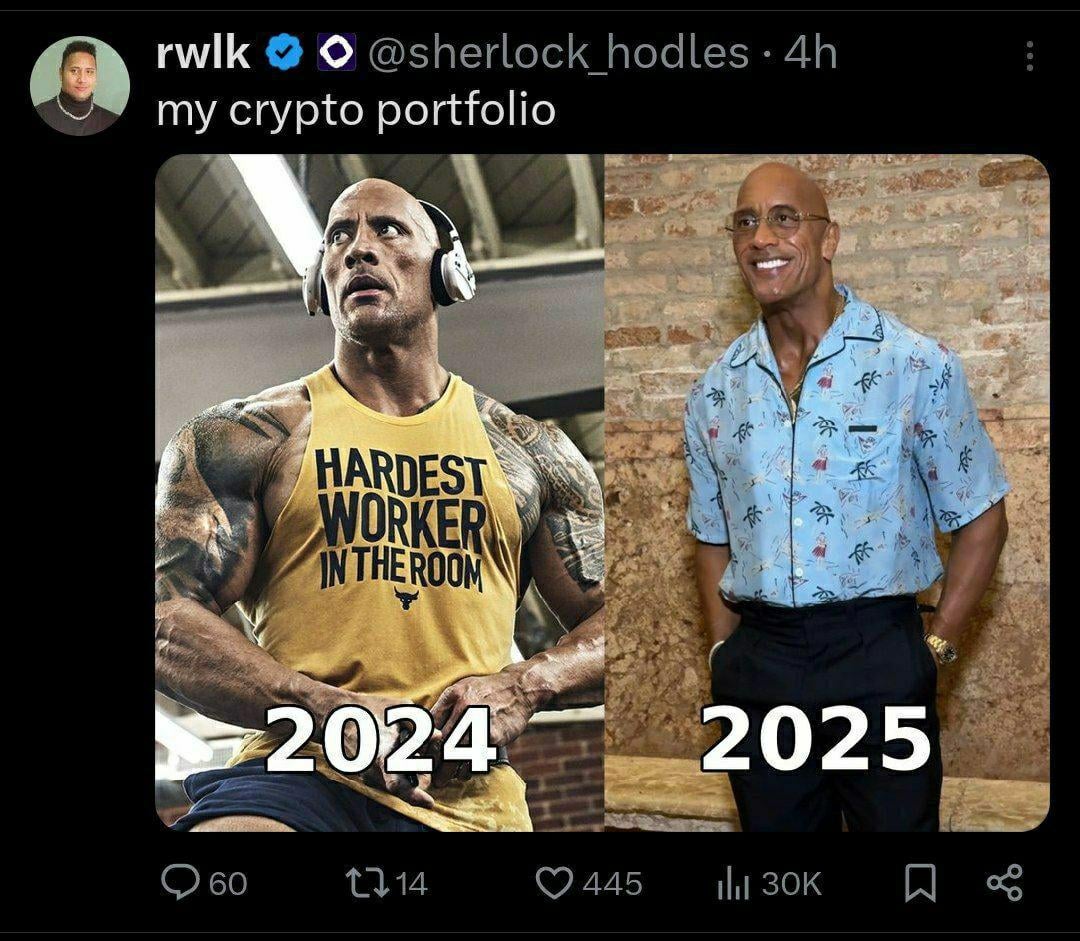Open rwlk's profile avatar

(x=80, y=86)
